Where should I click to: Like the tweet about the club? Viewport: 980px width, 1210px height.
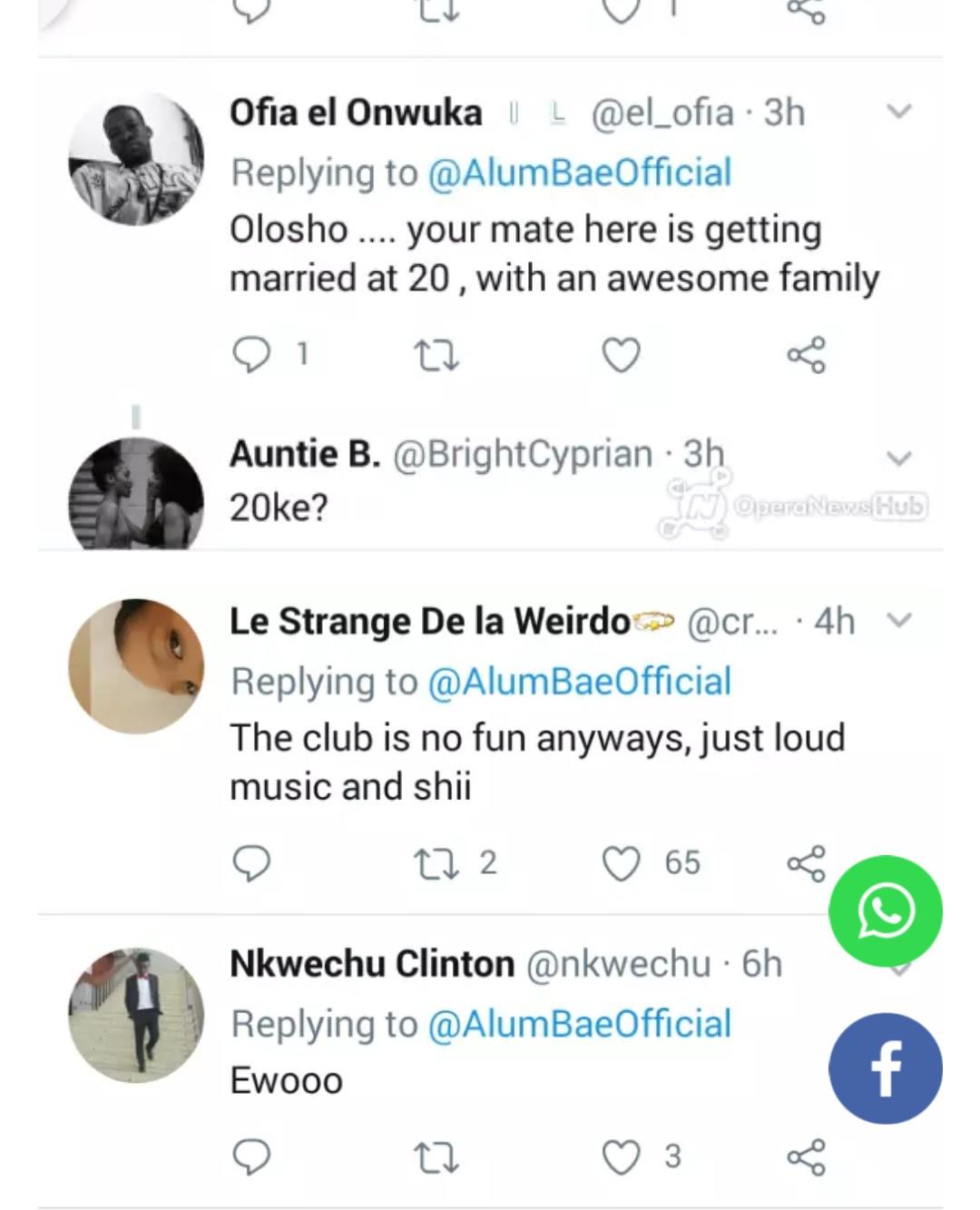point(622,863)
